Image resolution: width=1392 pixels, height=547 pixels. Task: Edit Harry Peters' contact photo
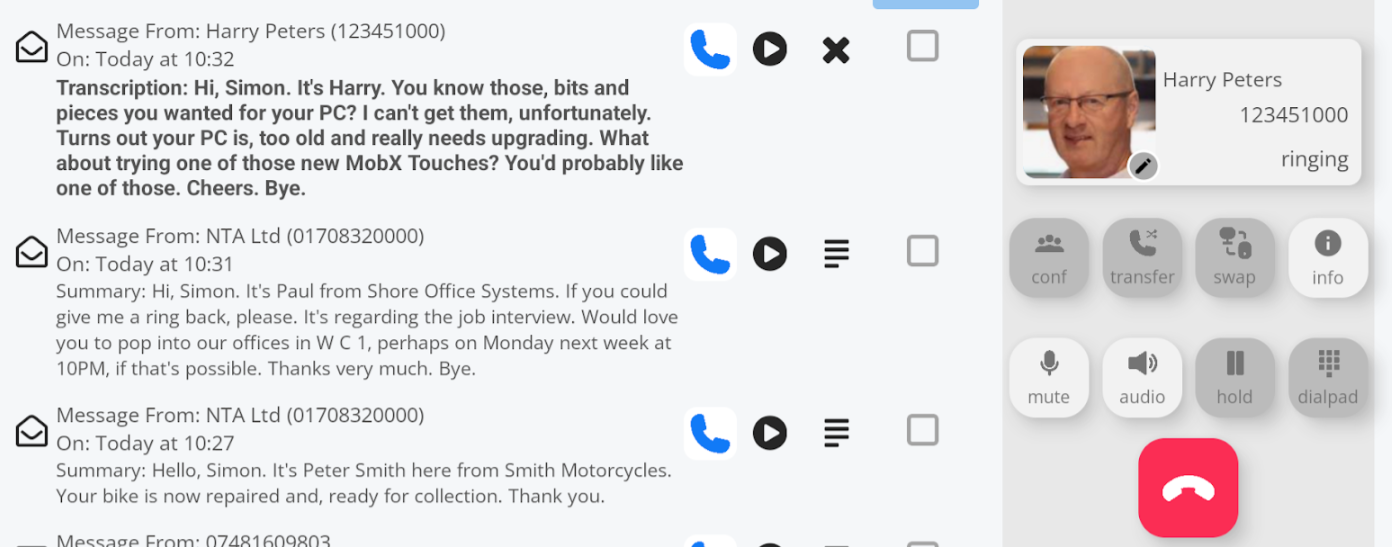1143,166
